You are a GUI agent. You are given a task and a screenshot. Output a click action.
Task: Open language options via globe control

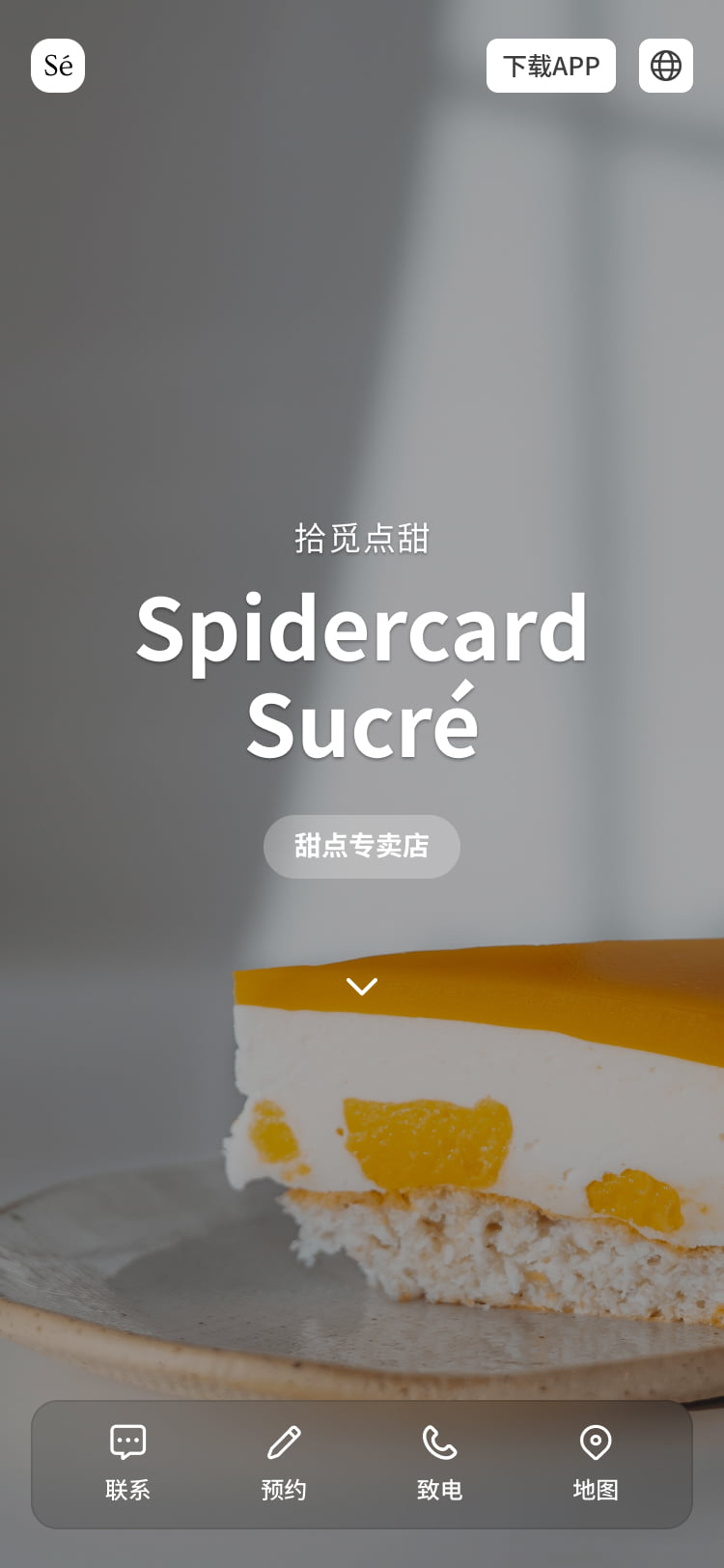pyautogui.click(x=666, y=65)
